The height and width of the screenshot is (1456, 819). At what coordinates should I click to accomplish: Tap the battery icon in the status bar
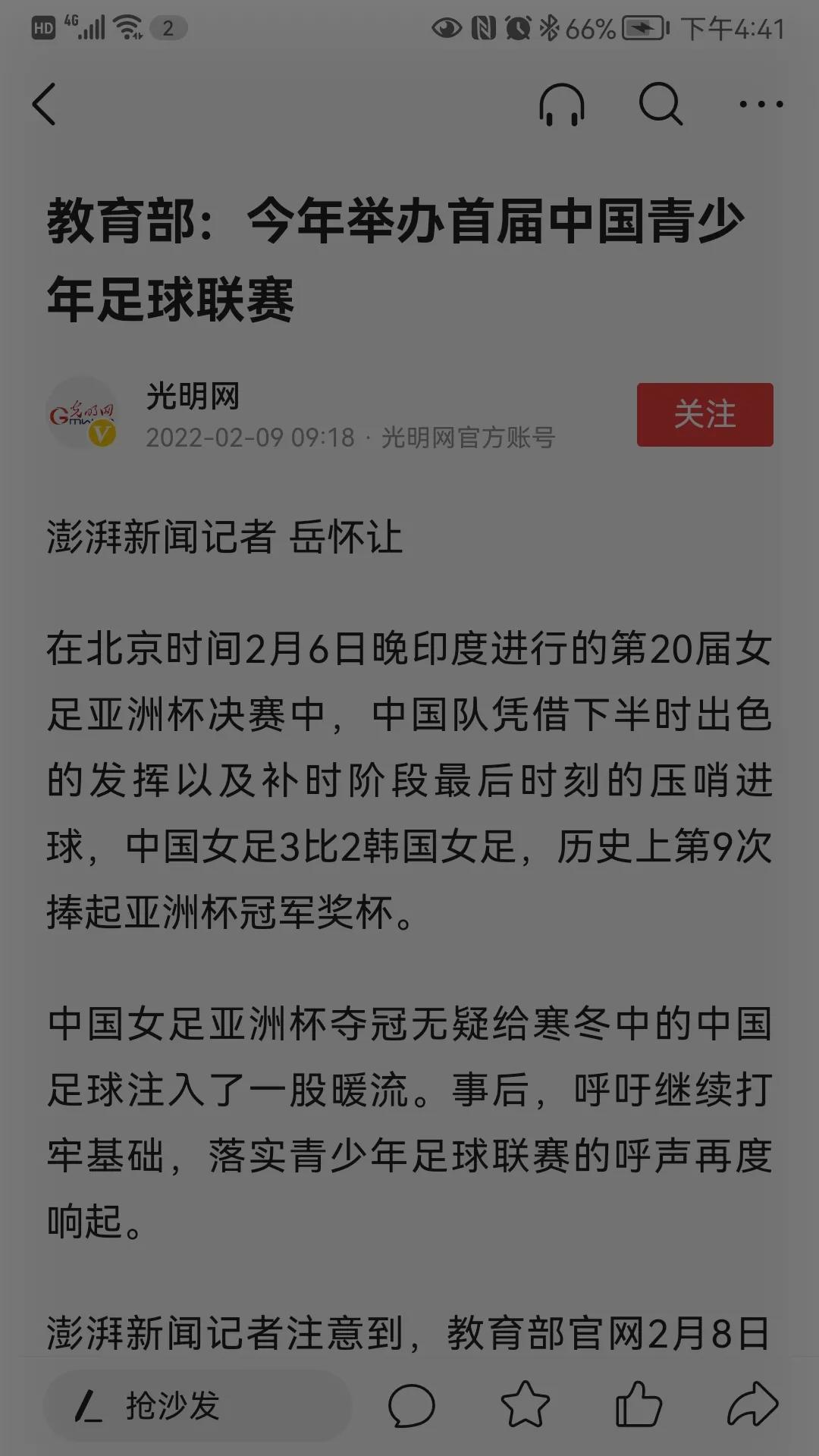coord(641,25)
